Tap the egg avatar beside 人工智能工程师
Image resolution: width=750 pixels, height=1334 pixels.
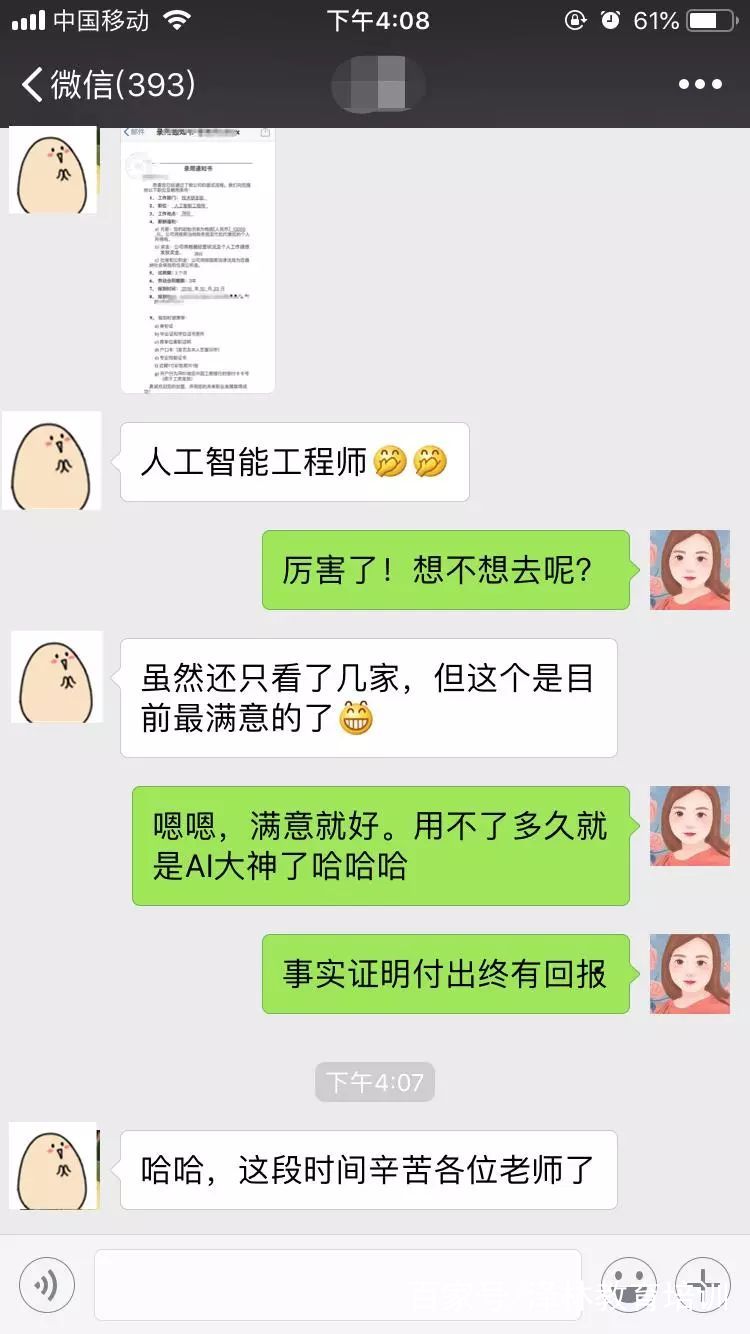pyautogui.click(x=51, y=460)
